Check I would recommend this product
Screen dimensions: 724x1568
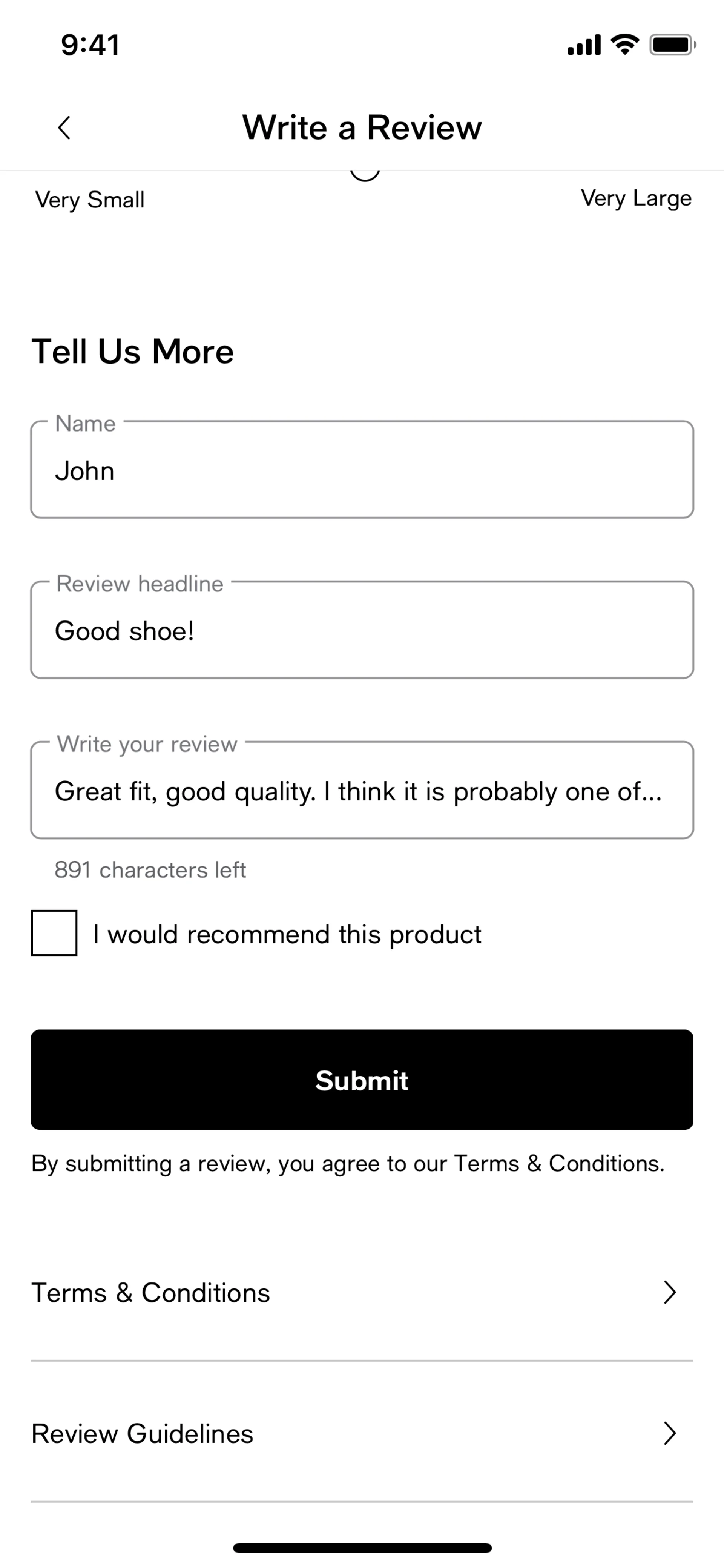point(54,933)
